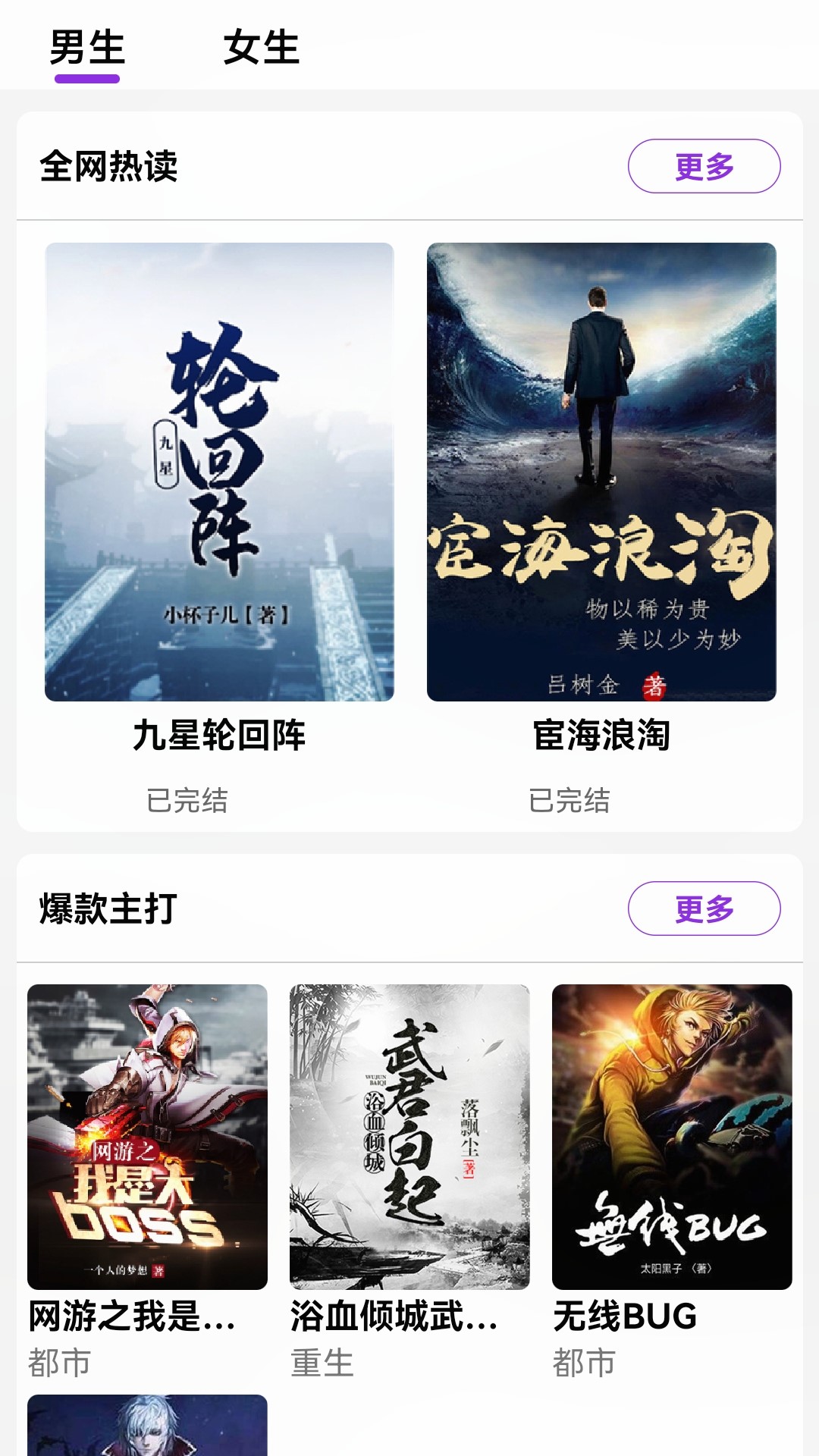819x1456 pixels.
Task: Select the 男生 tab
Action: [87, 47]
